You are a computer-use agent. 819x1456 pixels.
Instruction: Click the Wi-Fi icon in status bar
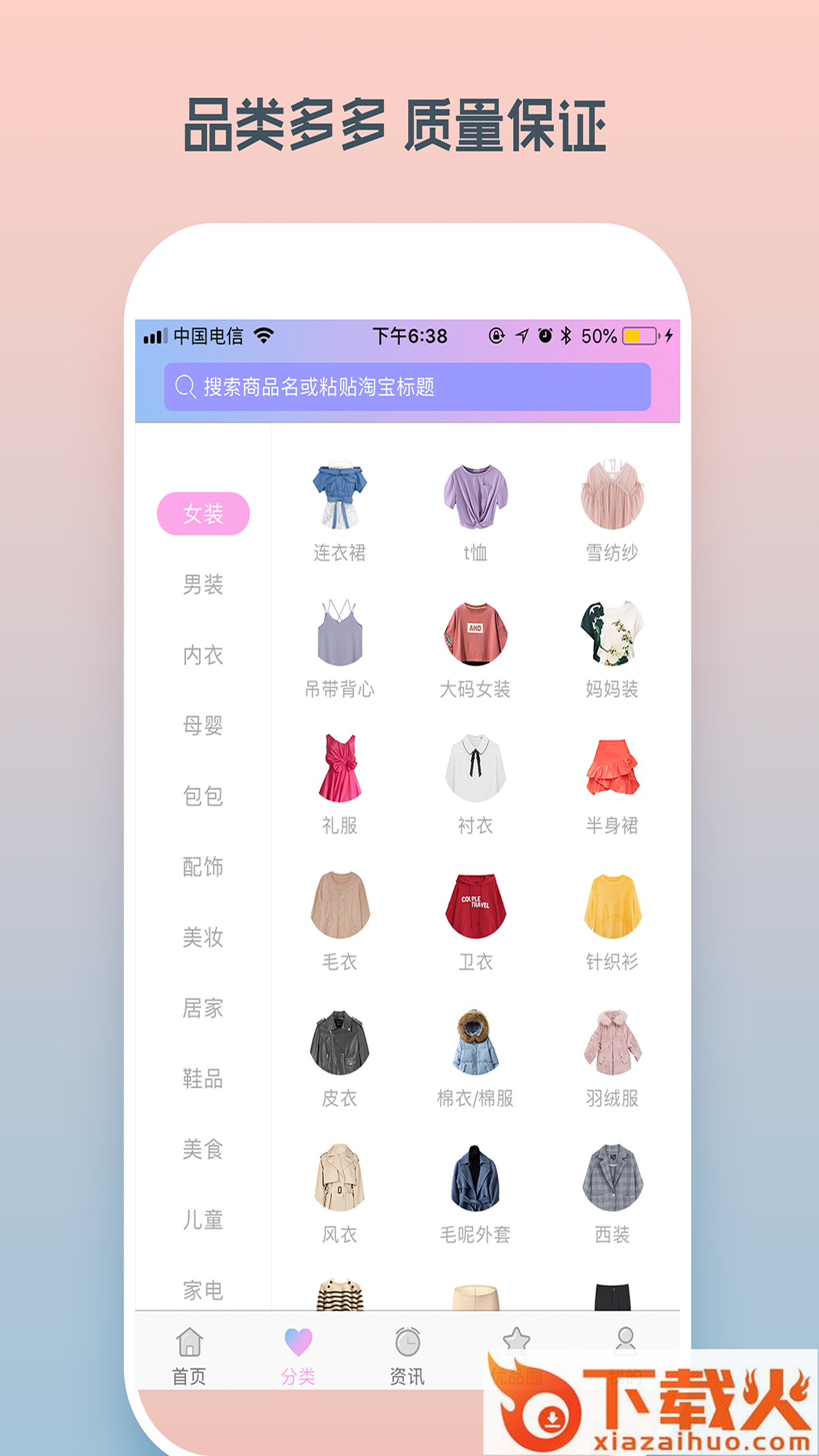[264, 336]
